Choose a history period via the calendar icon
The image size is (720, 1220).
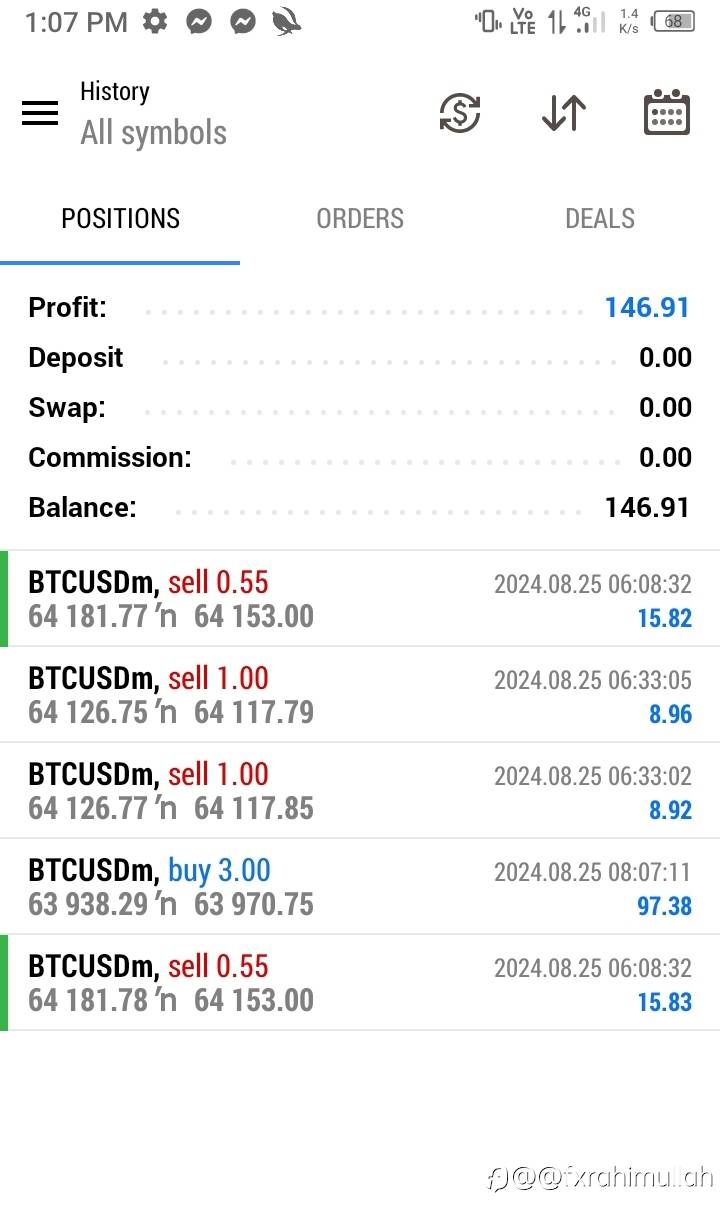click(x=666, y=113)
